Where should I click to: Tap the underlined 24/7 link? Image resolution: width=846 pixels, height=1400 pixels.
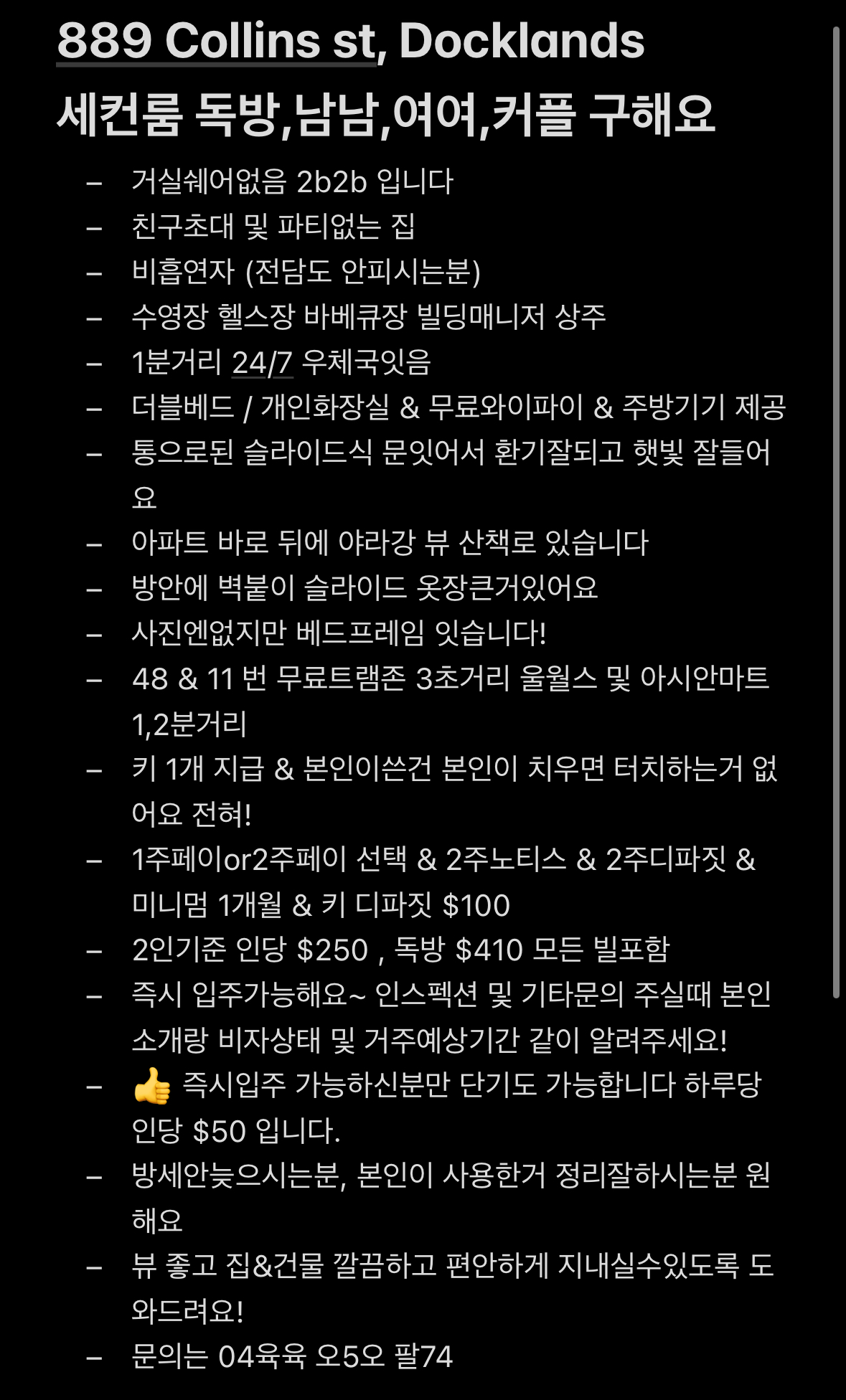pos(262,363)
